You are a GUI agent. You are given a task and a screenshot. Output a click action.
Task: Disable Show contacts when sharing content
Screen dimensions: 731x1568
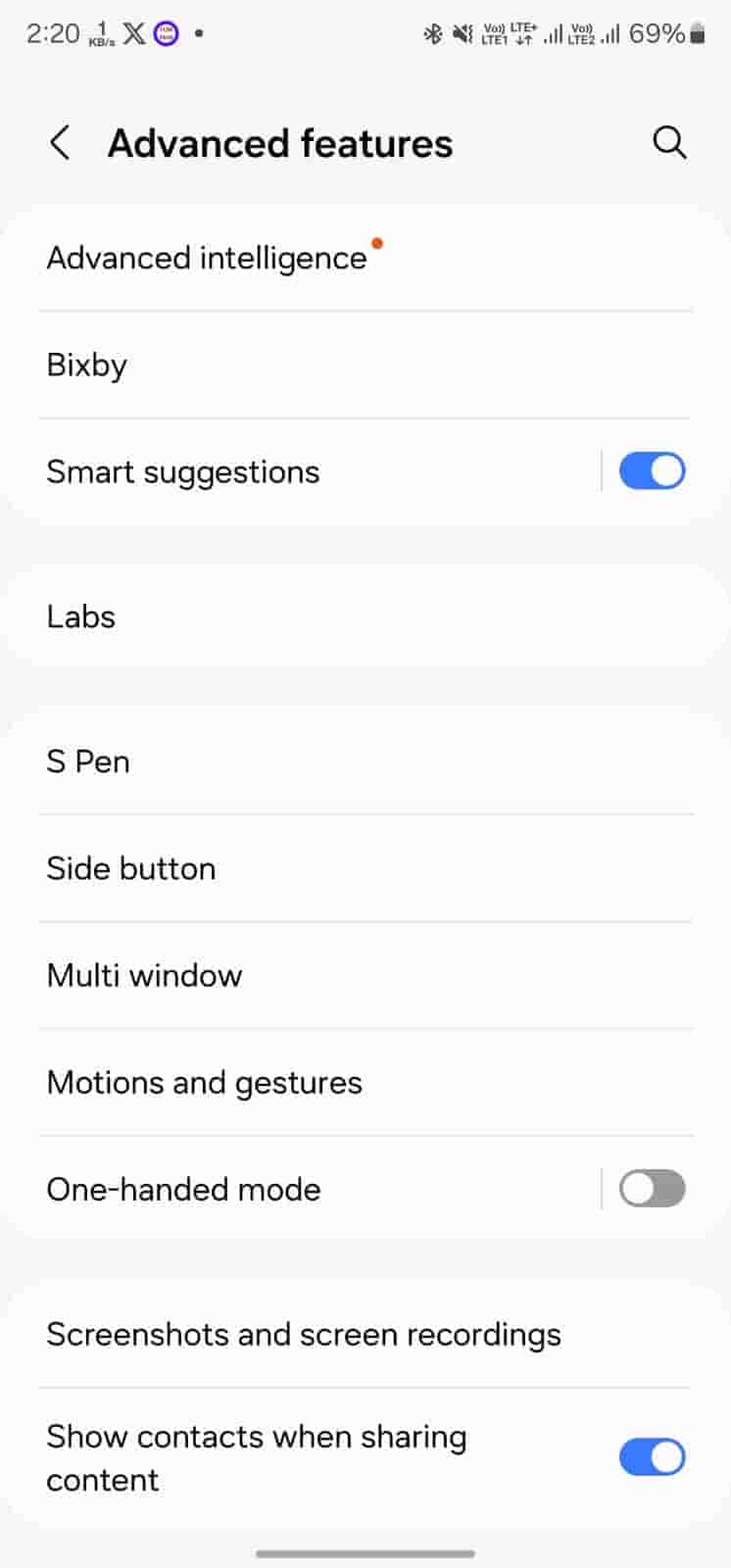[652, 1457]
